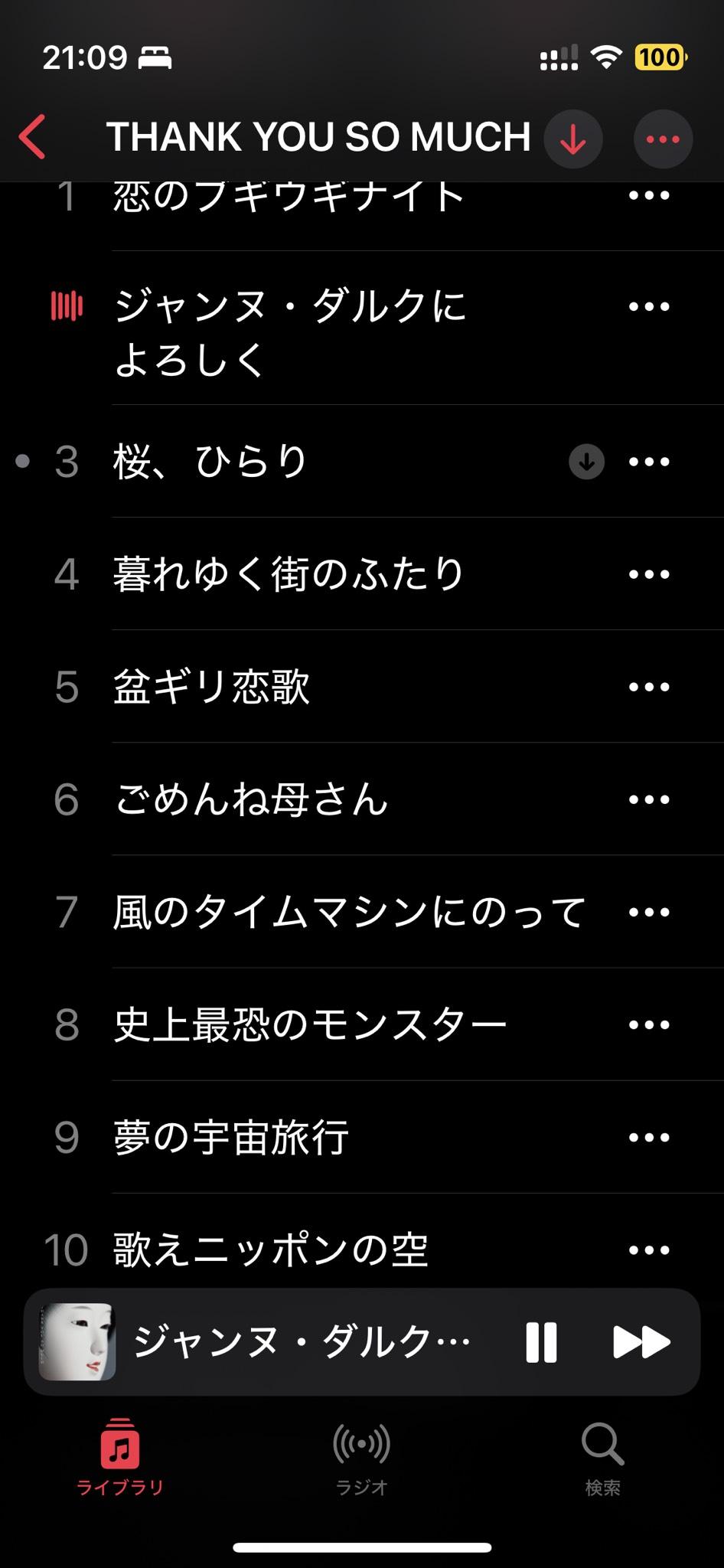Play track 3 桜、ひらり
Image resolution: width=724 pixels, height=1568 pixels.
210,462
